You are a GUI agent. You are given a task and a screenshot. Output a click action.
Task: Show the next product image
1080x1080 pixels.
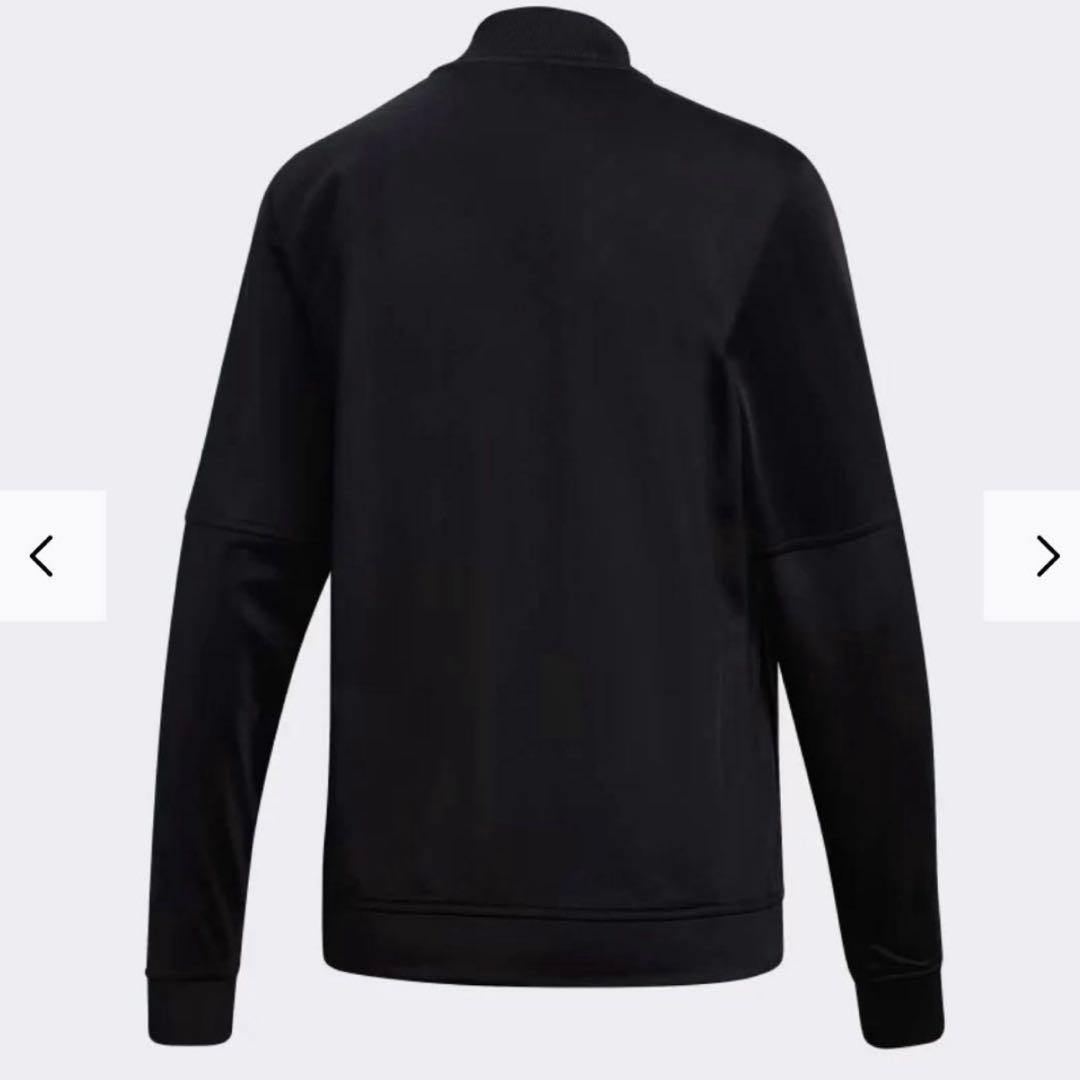[x=1032, y=556]
